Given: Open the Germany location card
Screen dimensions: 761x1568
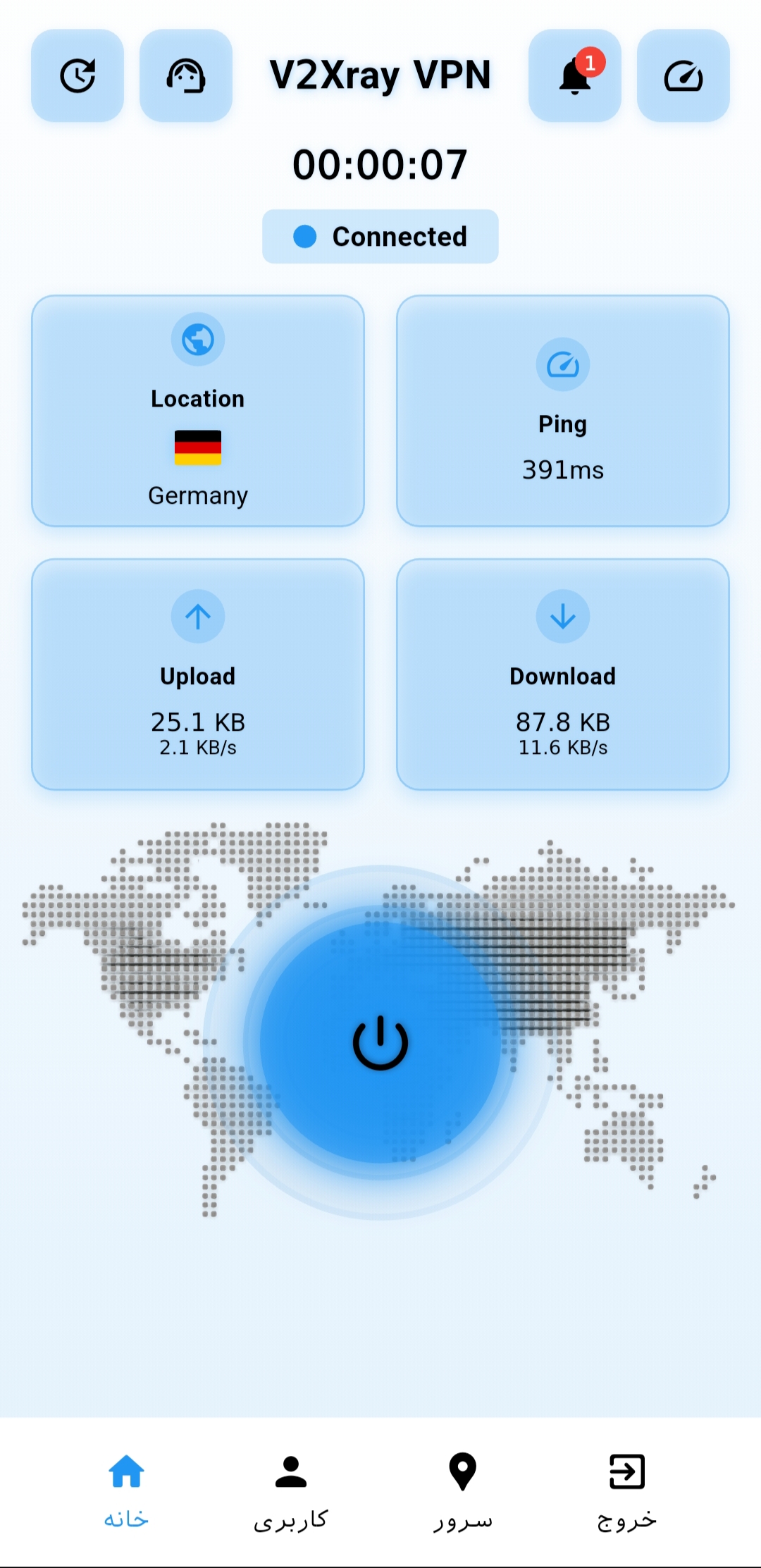Looking at the screenshot, I should click(x=198, y=411).
